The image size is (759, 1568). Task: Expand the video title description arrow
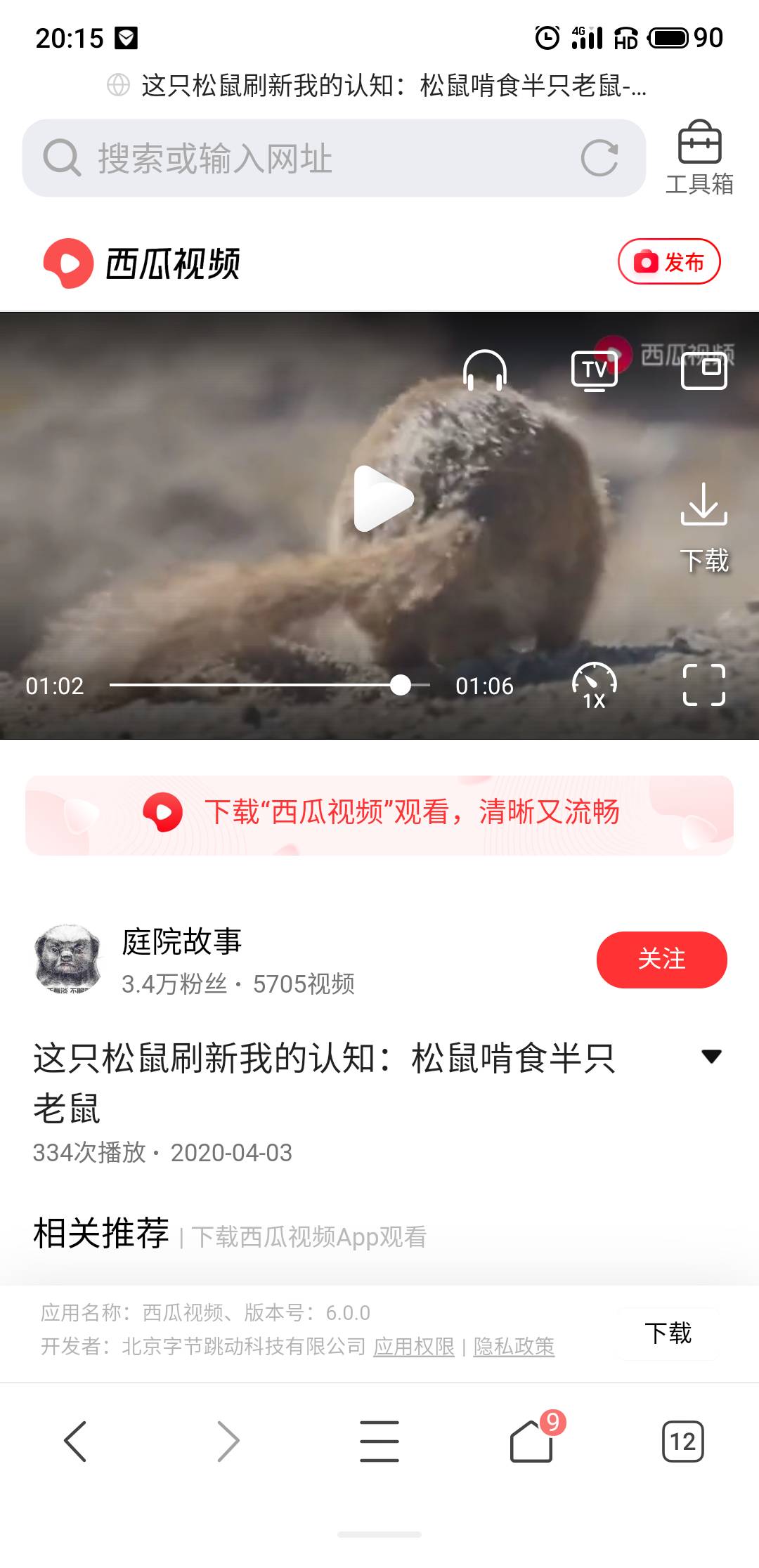[711, 1057]
